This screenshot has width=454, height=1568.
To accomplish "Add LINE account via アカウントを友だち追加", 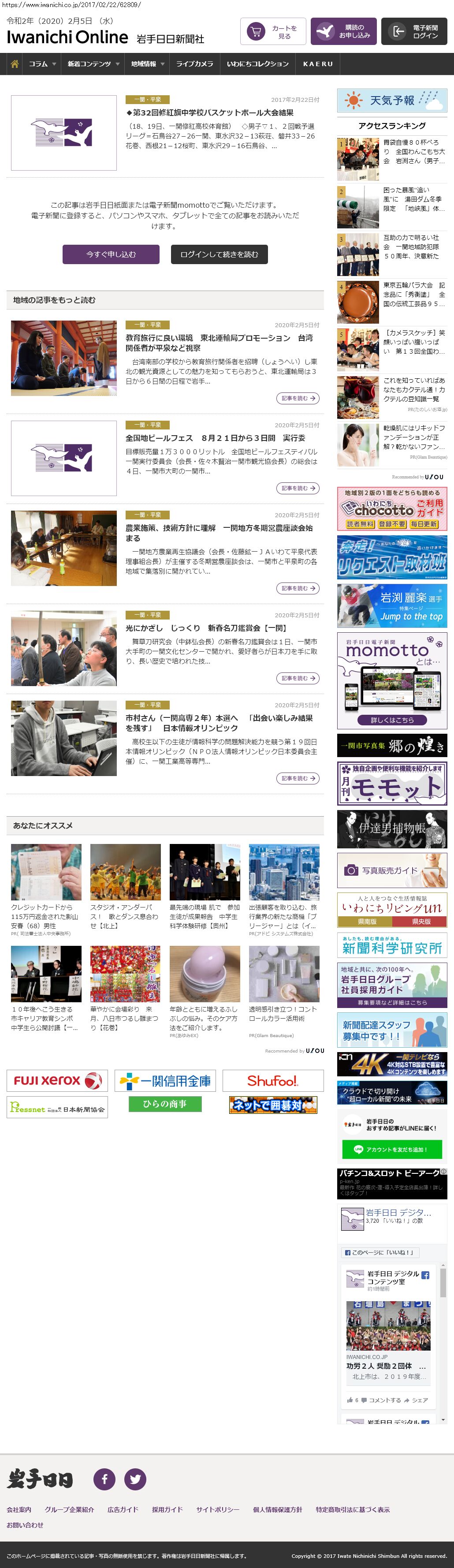I will pyautogui.click(x=392, y=1149).
